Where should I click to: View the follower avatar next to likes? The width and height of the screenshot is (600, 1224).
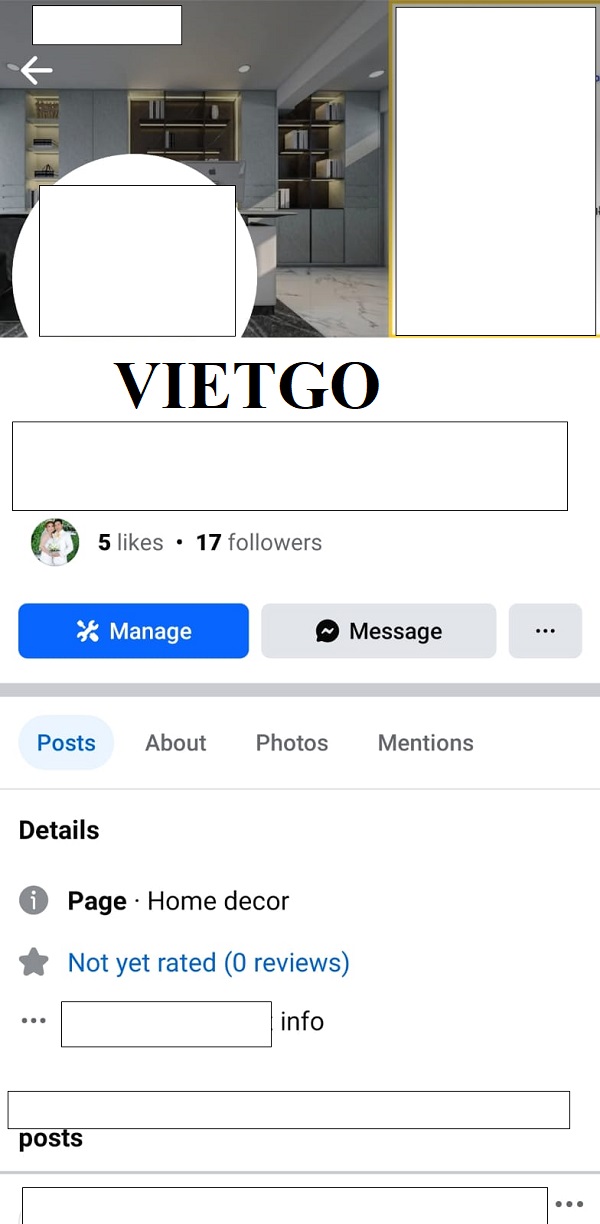(55, 542)
